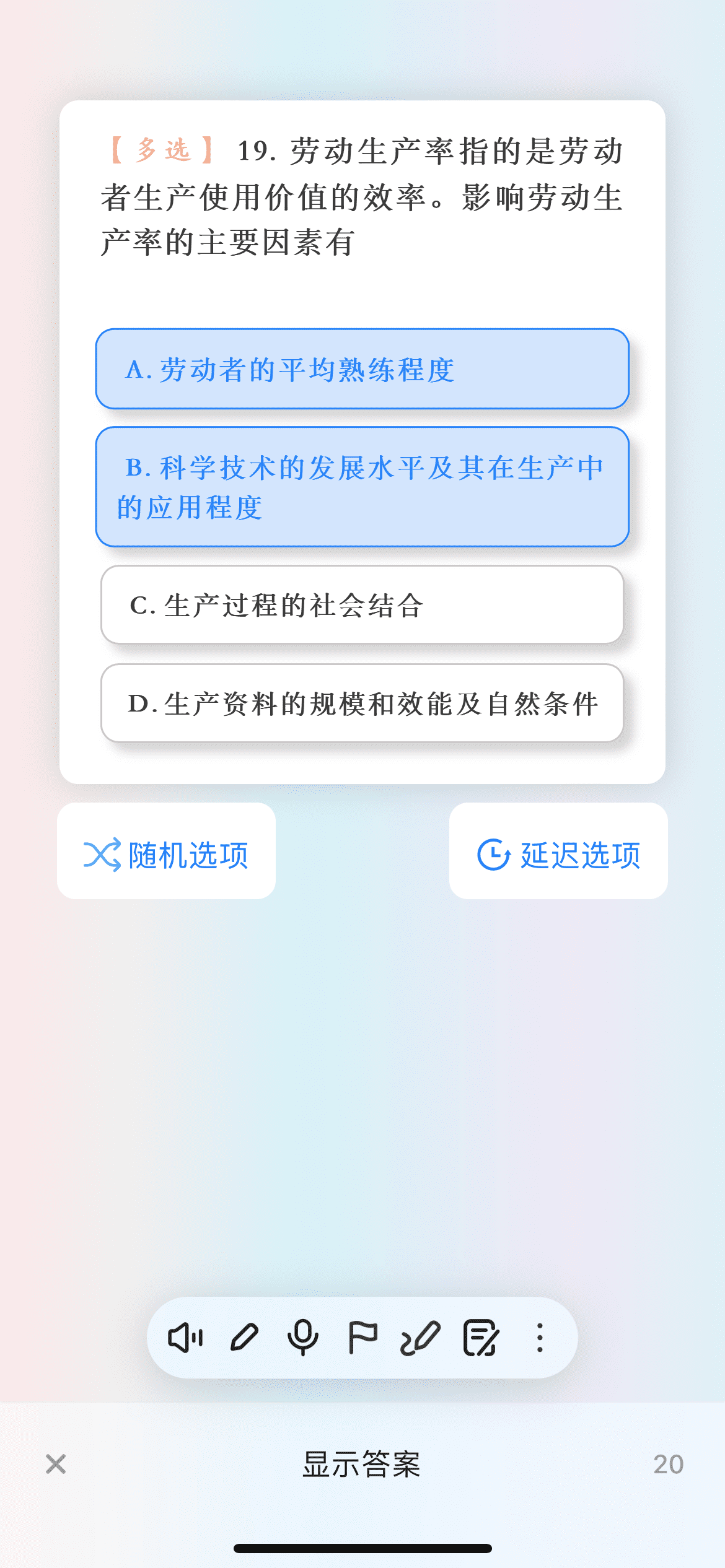Open the scribble drawing tool
Image resolution: width=725 pixels, height=1568 pixels.
pyautogui.click(x=421, y=1338)
